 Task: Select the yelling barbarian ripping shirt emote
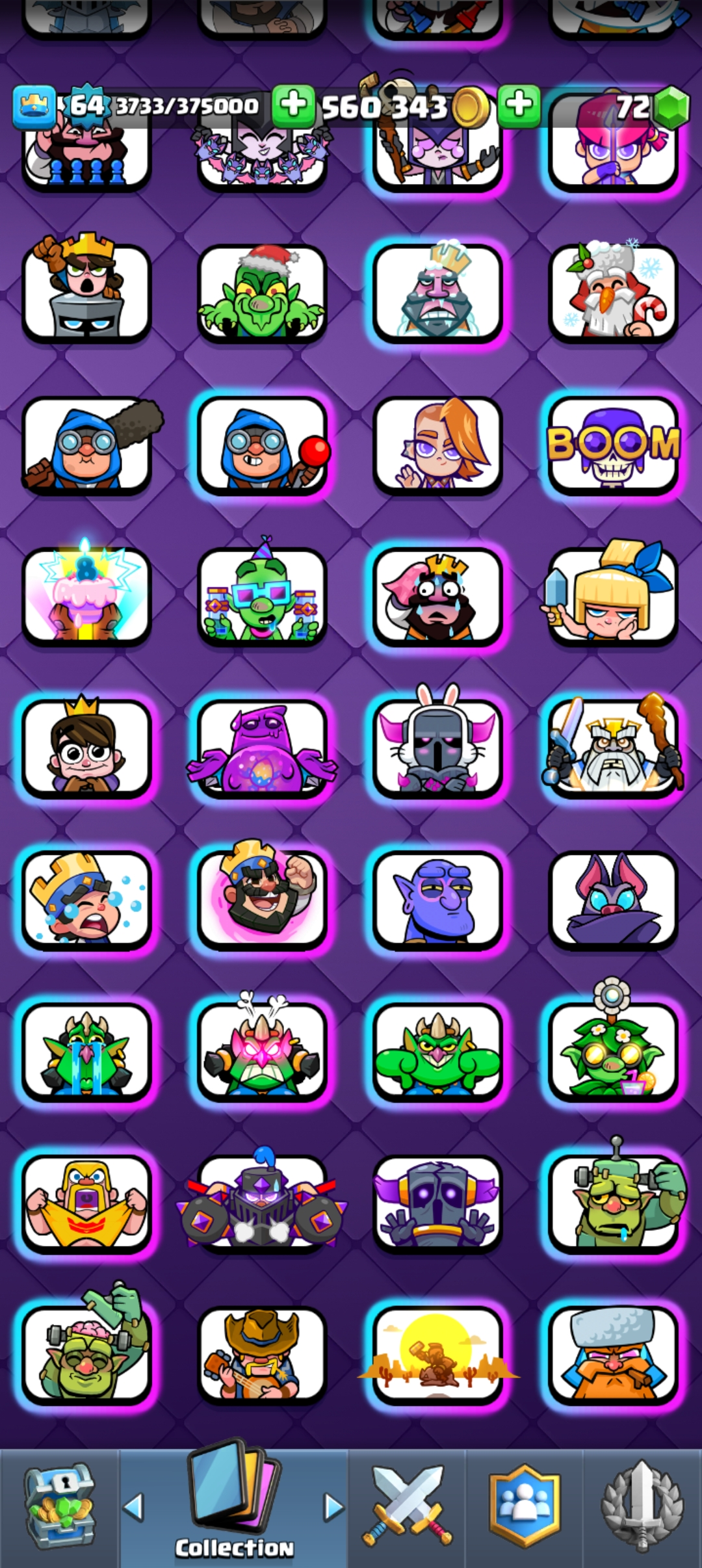[86, 1203]
